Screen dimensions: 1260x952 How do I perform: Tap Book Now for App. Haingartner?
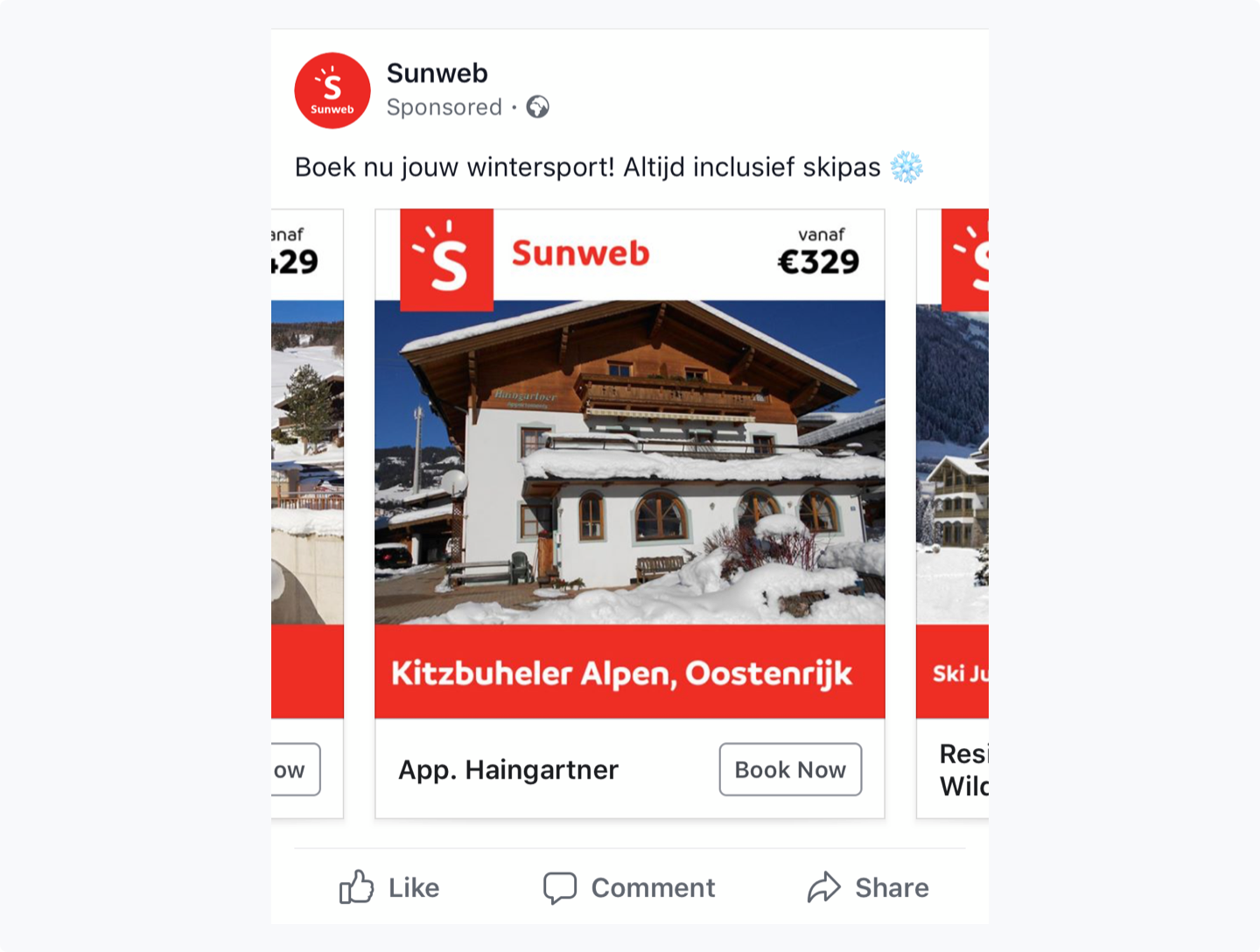[x=789, y=769]
